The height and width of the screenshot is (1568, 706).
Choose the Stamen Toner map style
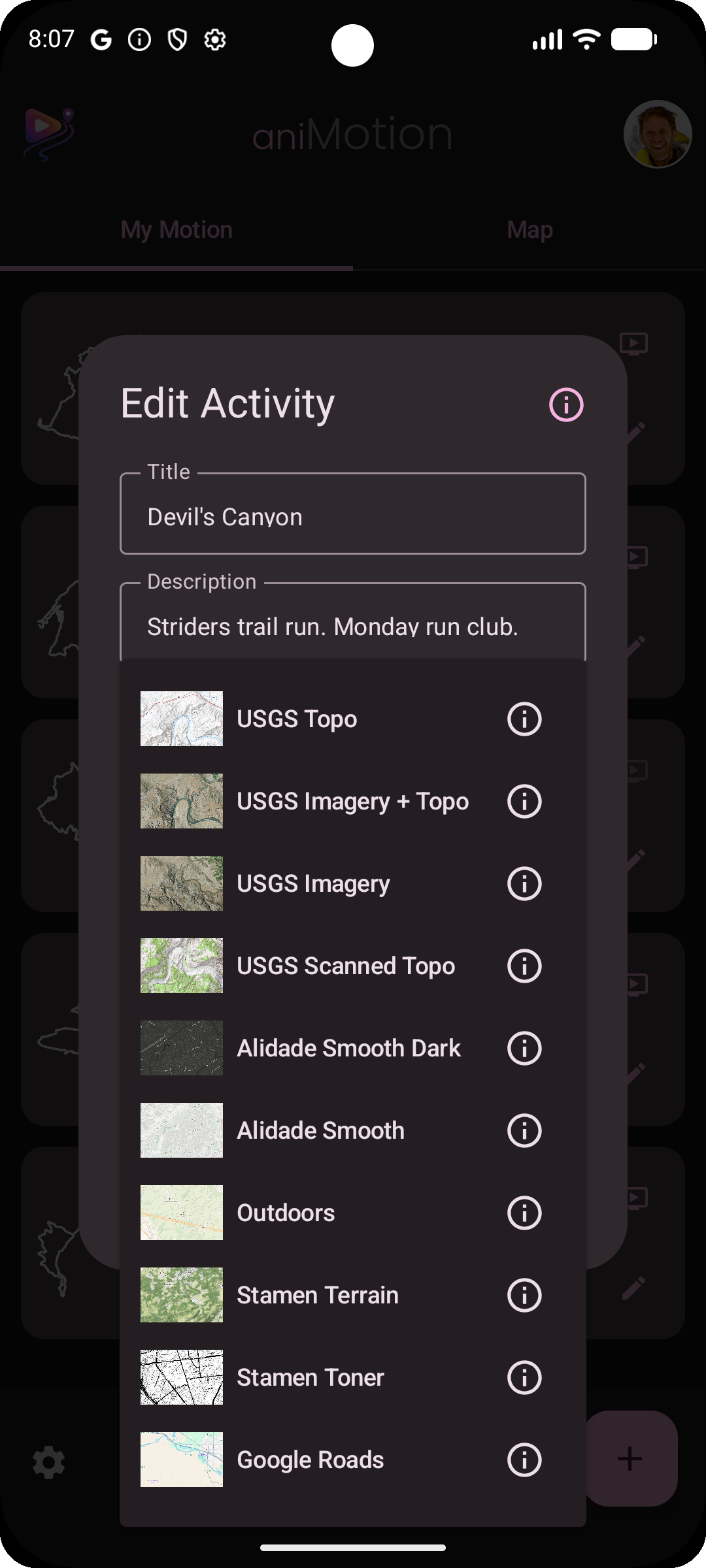[x=310, y=1377]
